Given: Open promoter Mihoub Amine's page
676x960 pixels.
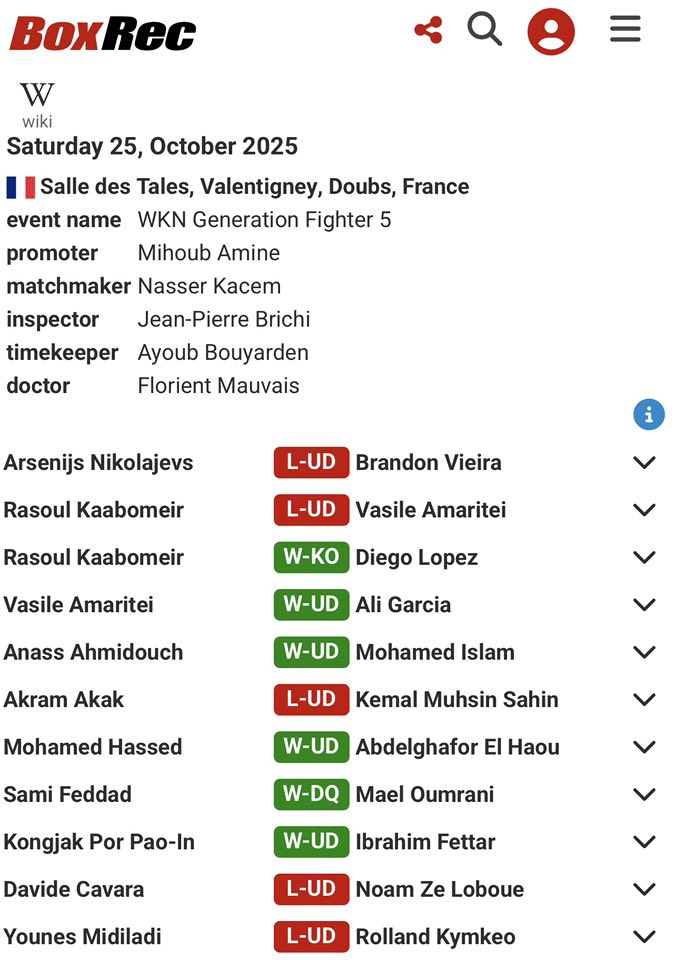Looking at the screenshot, I should [x=208, y=253].
